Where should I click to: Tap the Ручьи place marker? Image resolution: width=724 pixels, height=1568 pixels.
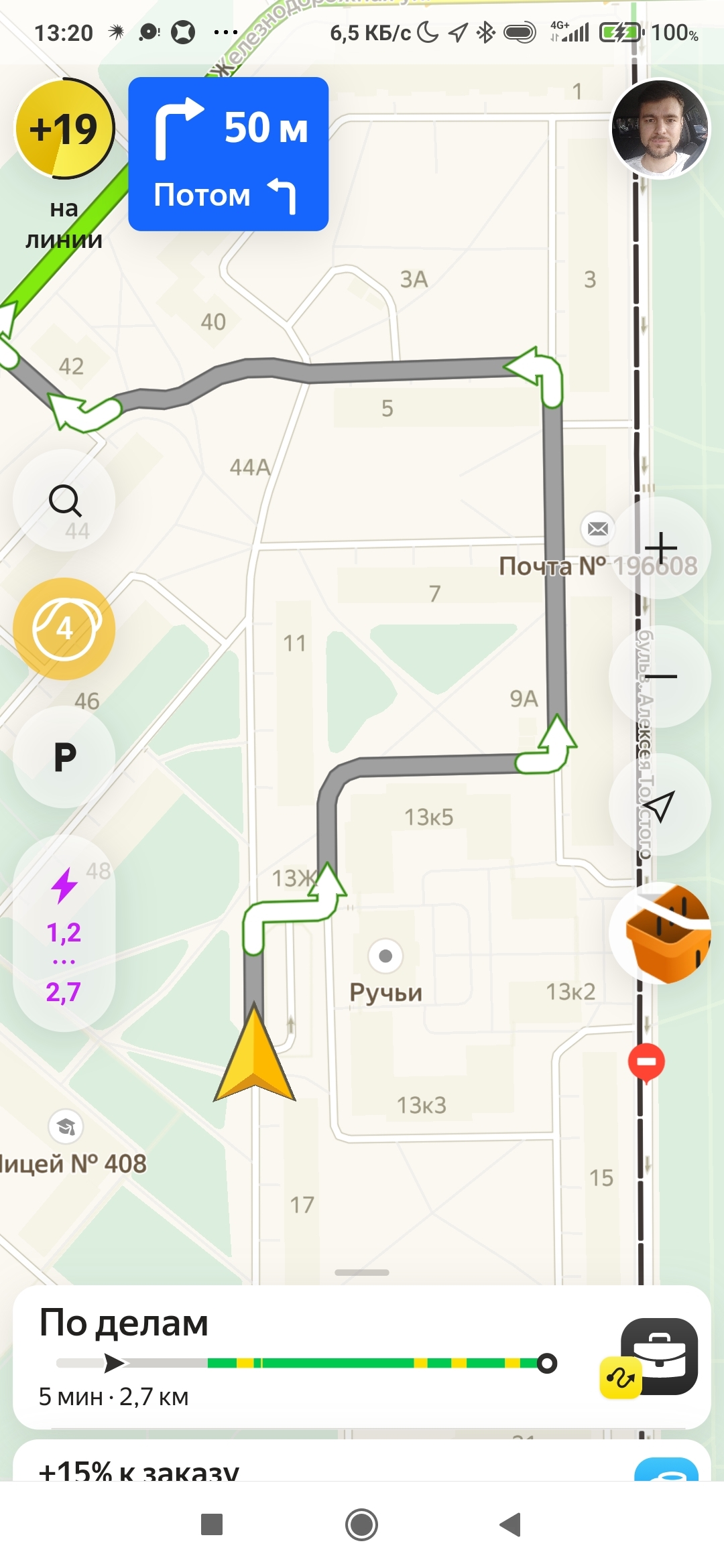[x=385, y=956]
